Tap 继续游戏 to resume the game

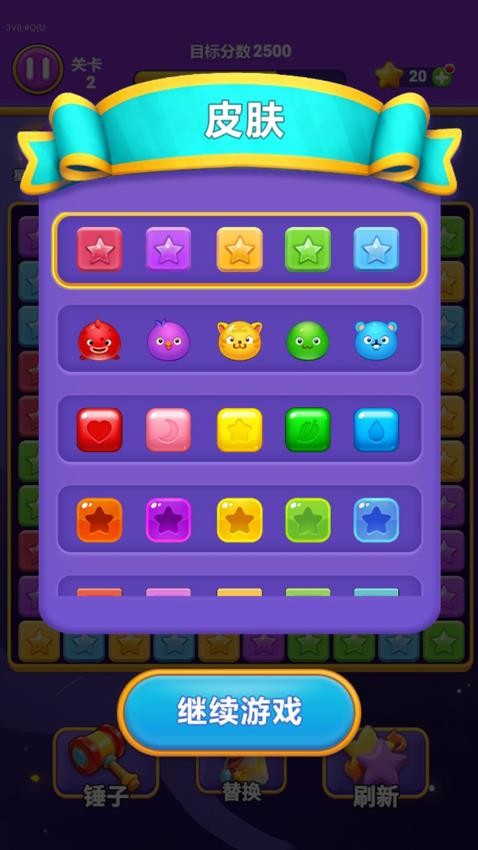(x=239, y=712)
